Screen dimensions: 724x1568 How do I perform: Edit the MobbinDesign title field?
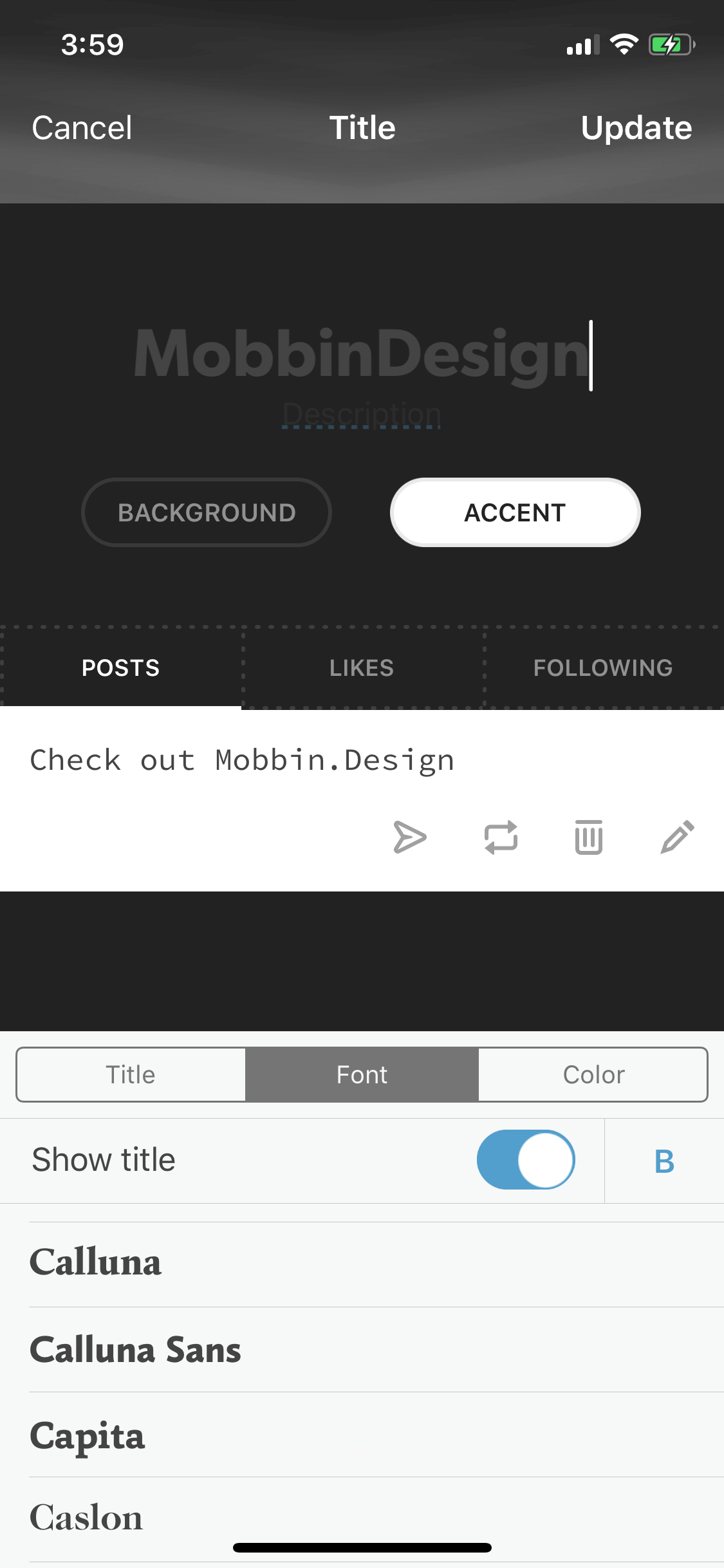click(362, 354)
